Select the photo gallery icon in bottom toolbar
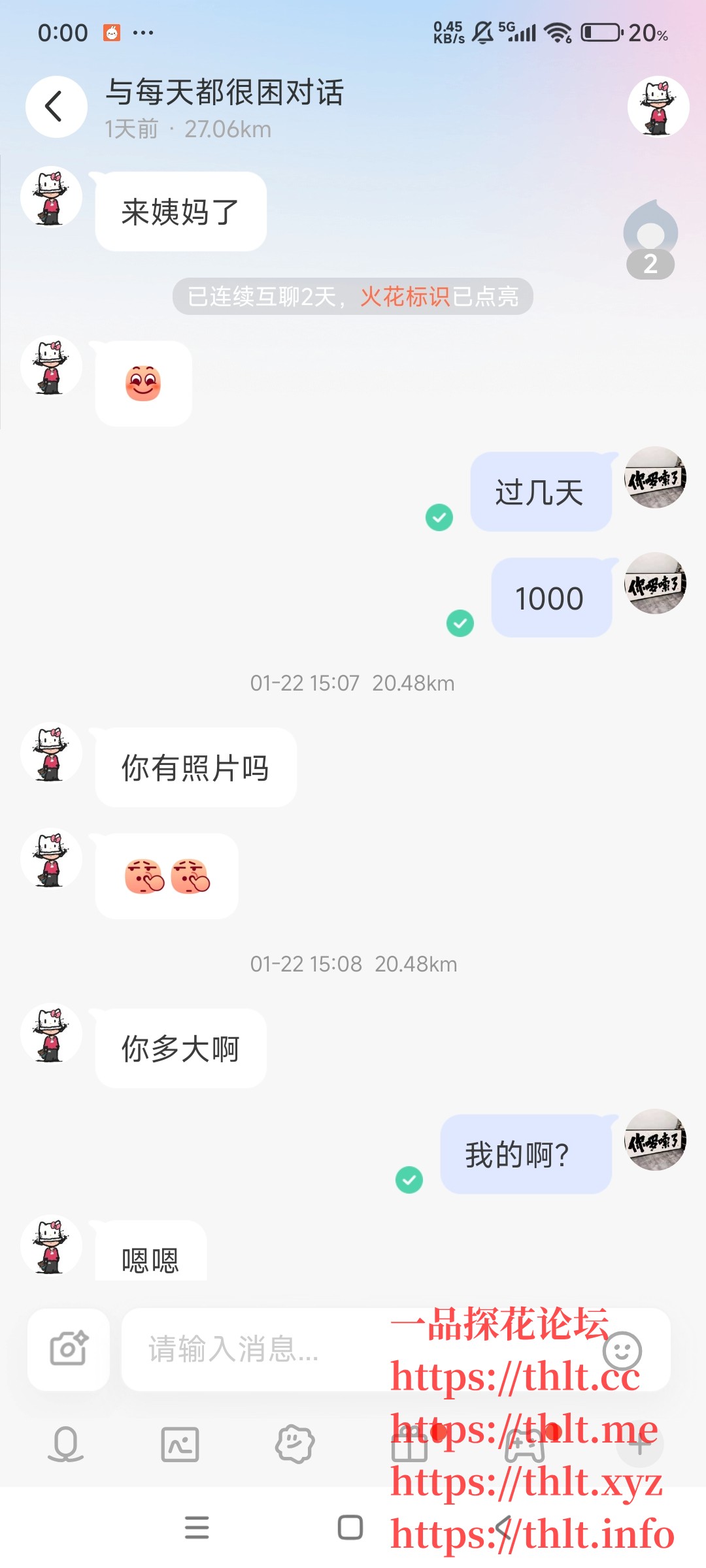Image resolution: width=706 pixels, height=1568 pixels. 178,1445
